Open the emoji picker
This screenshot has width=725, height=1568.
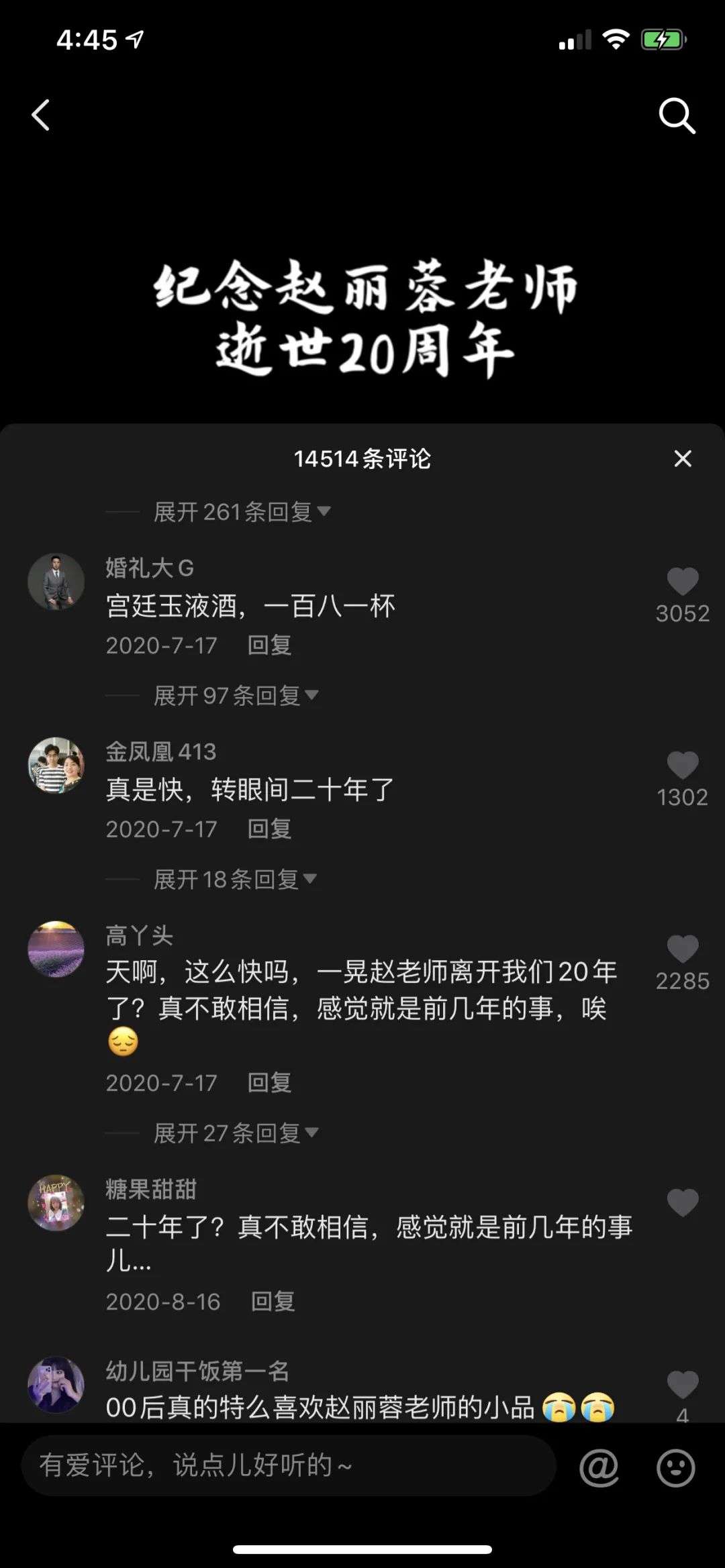click(675, 1467)
